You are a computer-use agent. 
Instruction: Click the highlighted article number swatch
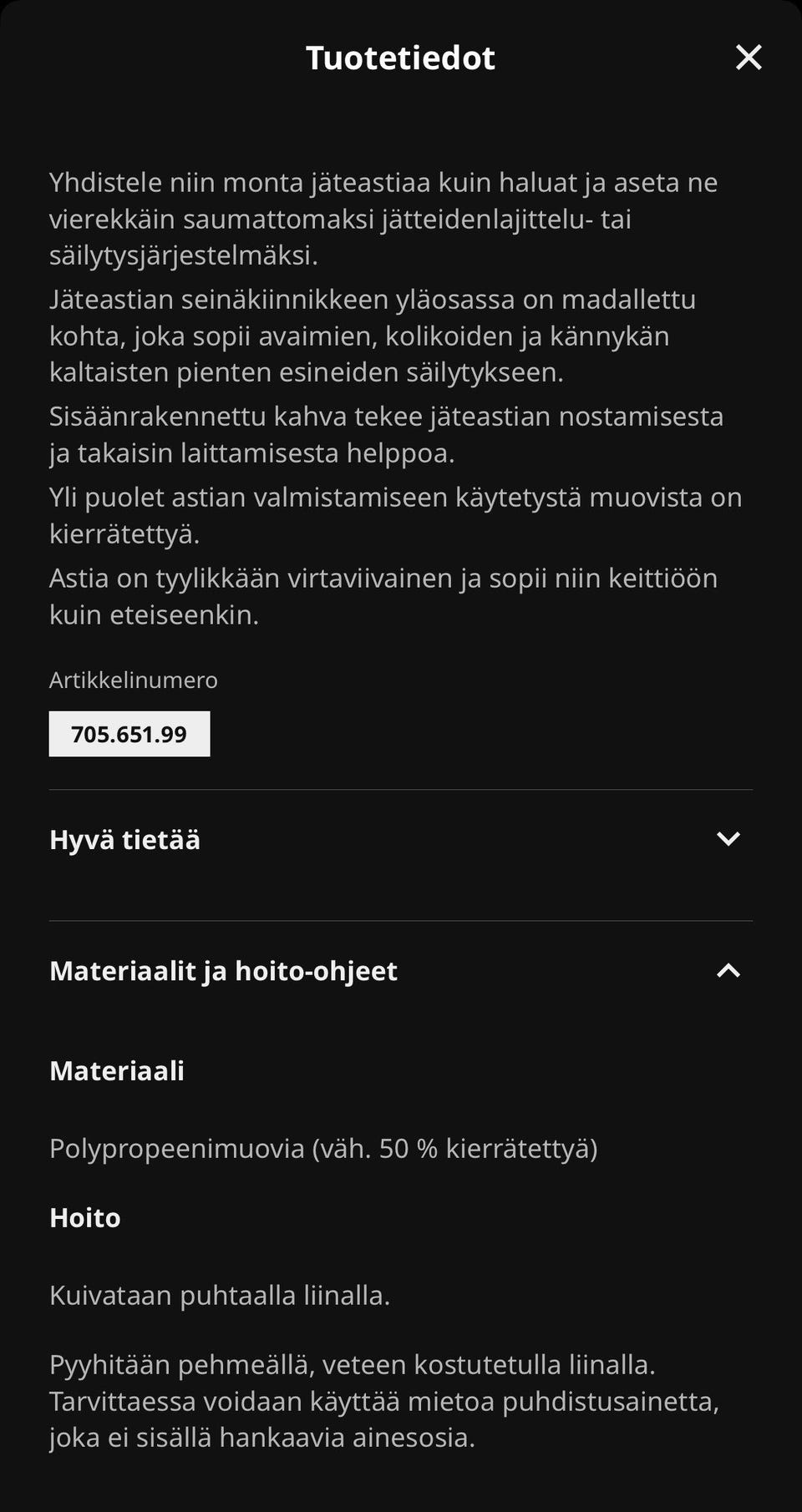click(x=129, y=735)
